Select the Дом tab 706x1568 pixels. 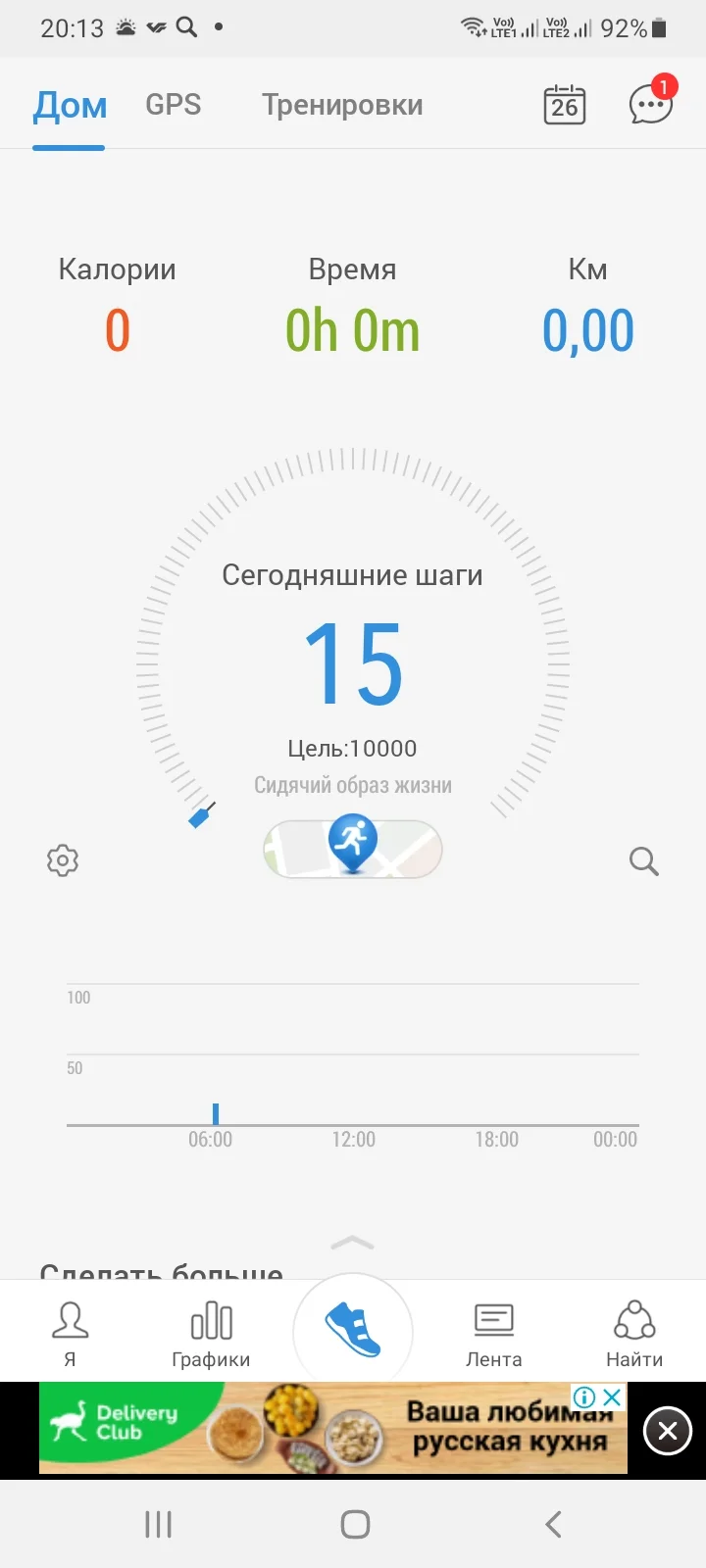pos(70,105)
